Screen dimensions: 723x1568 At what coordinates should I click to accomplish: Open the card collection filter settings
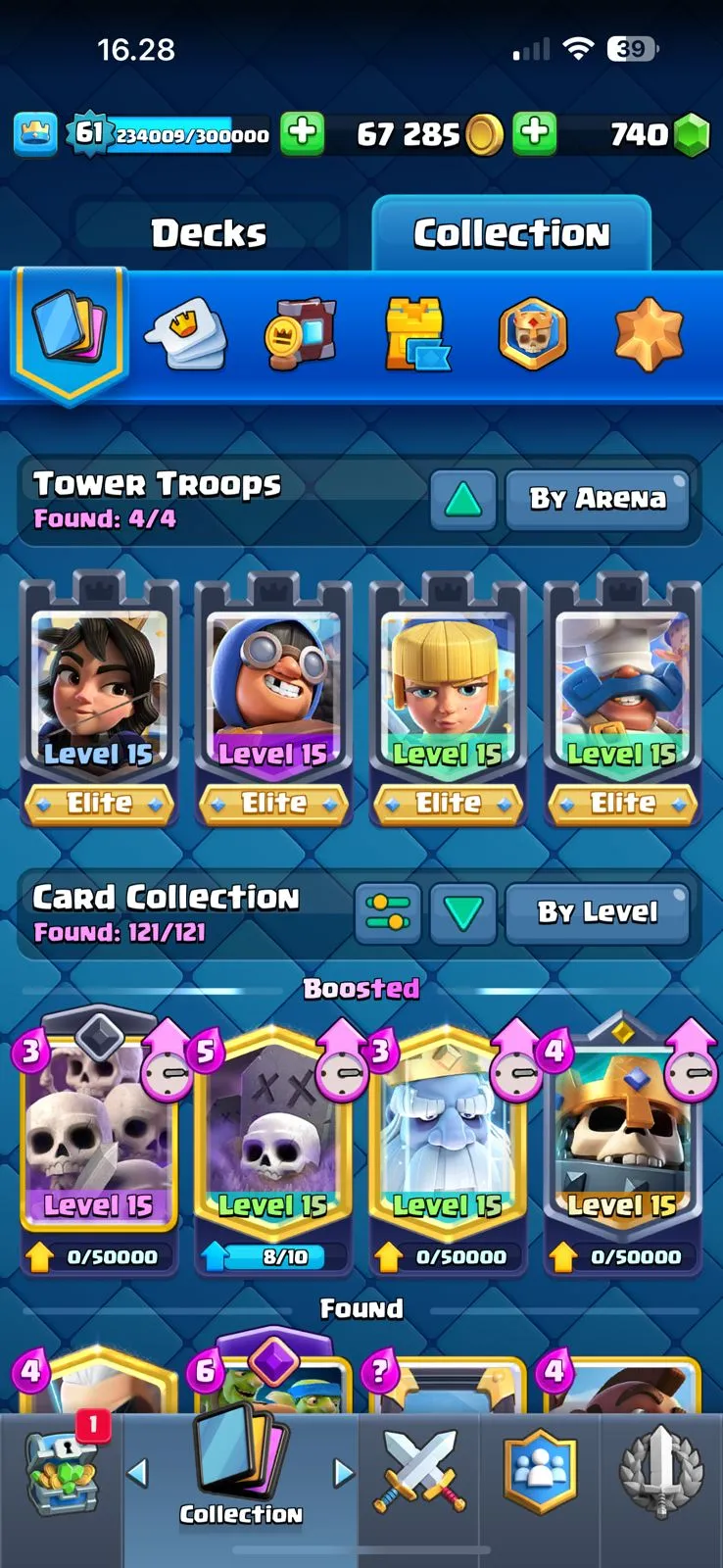[x=387, y=912]
